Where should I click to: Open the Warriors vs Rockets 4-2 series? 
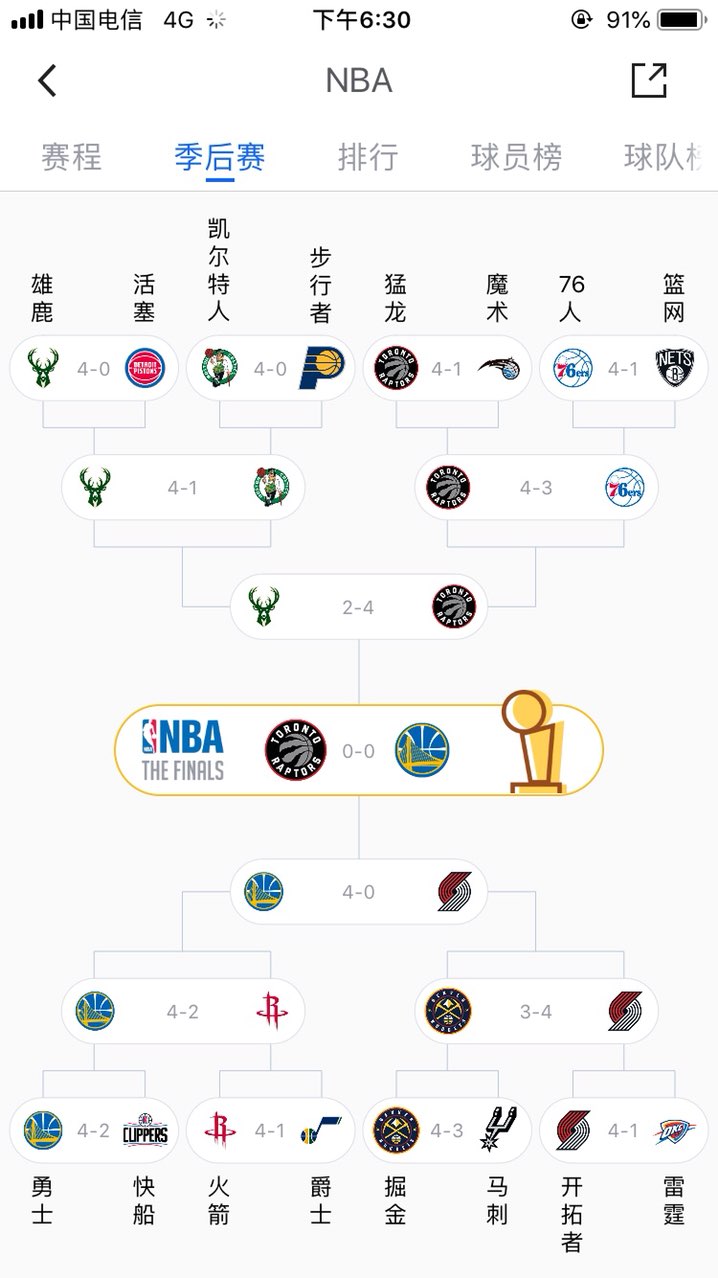pyautogui.click(x=182, y=1011)
